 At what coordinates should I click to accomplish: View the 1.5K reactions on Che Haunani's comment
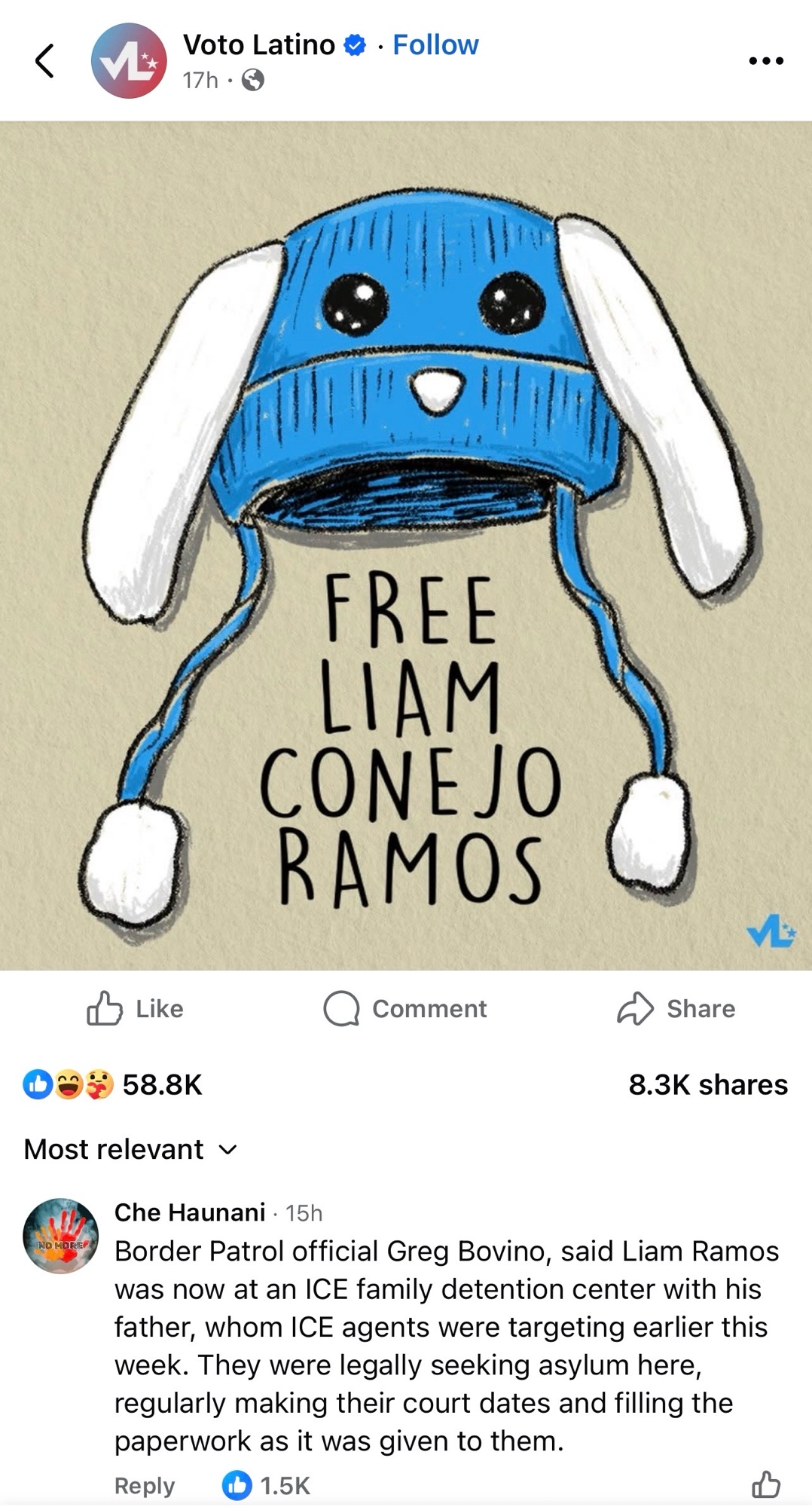(x=267, y=1485)
